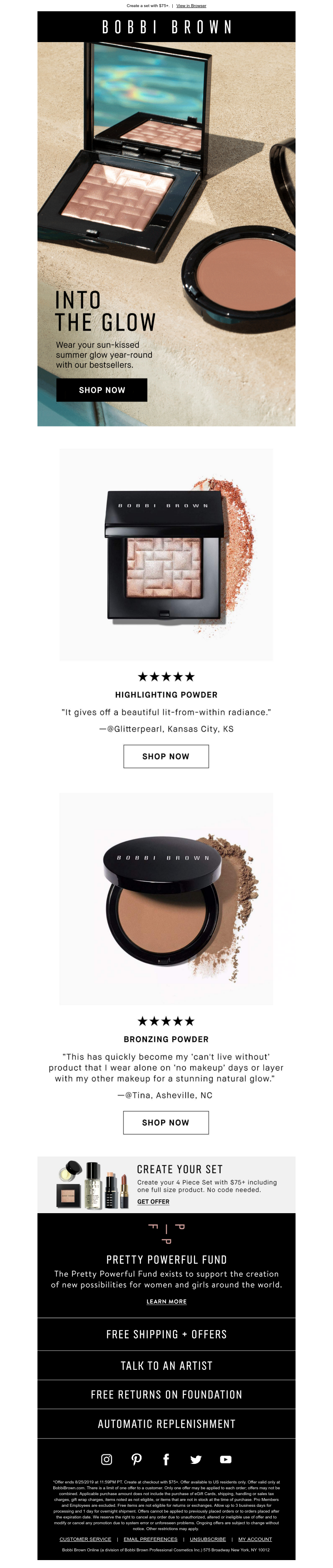Screen dimensions: 333x1568
Task: Open the Pinterest icon
Action: click(x=137, y=1459)
